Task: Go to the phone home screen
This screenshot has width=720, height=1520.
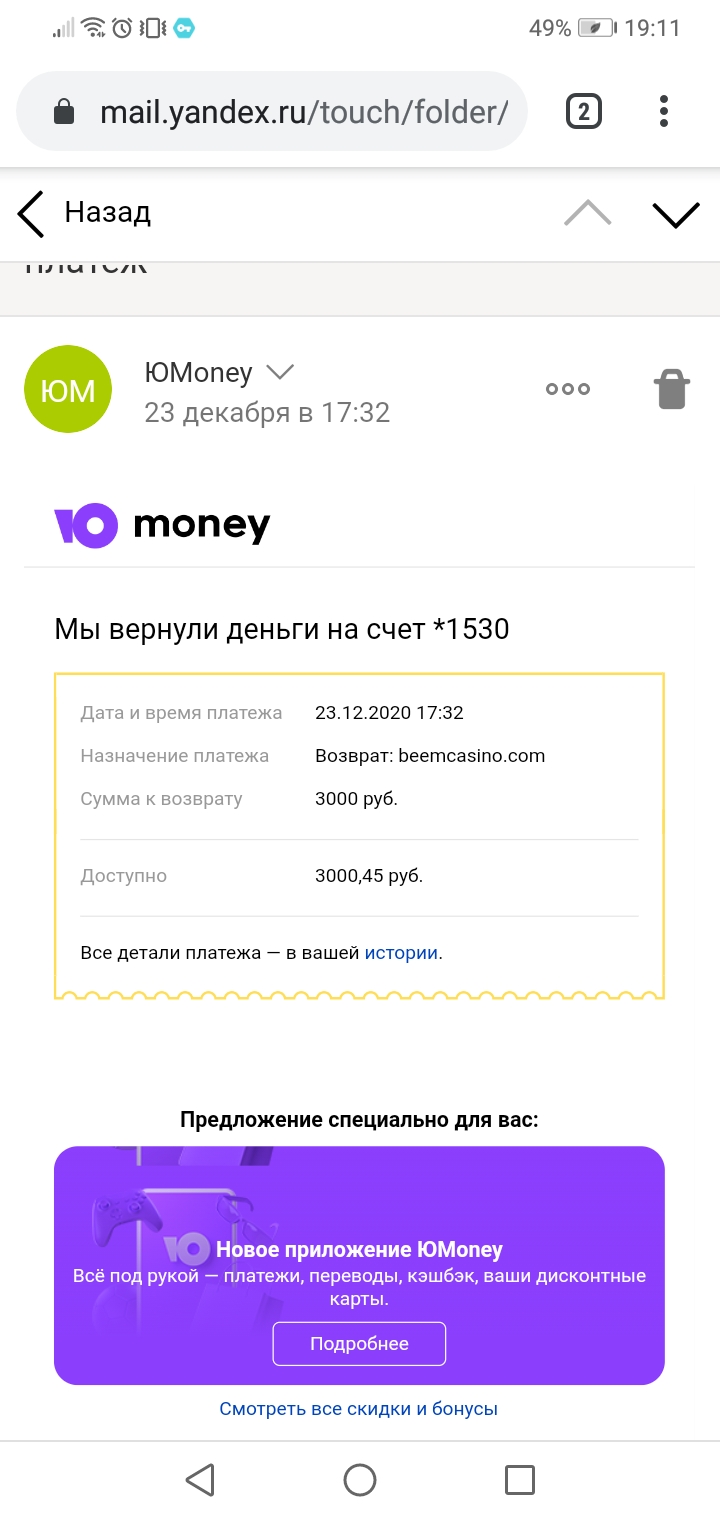Action: click(360, 1480)
